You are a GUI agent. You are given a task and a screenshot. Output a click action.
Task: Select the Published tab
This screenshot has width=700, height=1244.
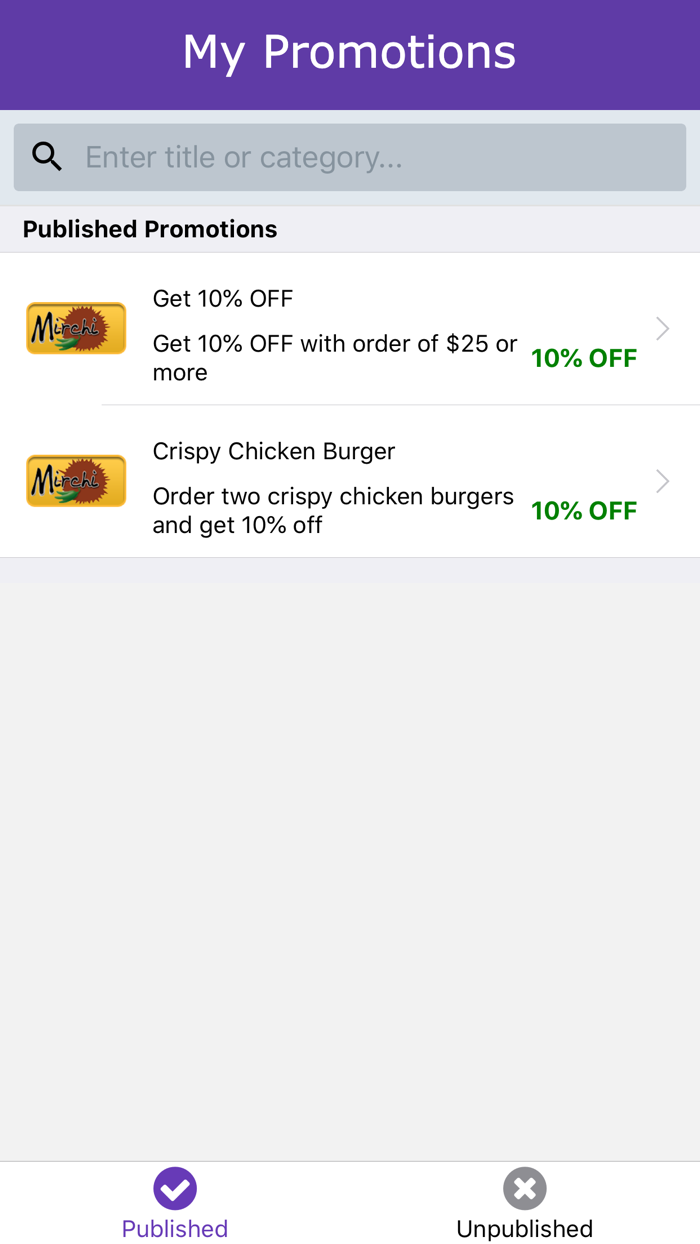point(175,1204)
